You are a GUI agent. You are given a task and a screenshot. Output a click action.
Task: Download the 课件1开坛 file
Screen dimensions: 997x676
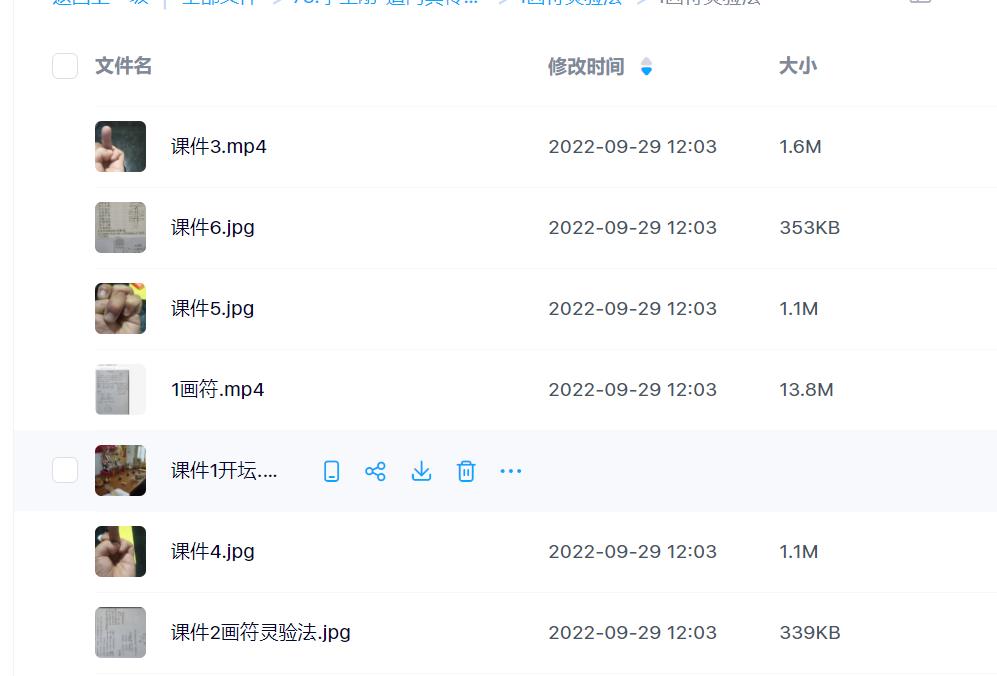pos(422,471)
